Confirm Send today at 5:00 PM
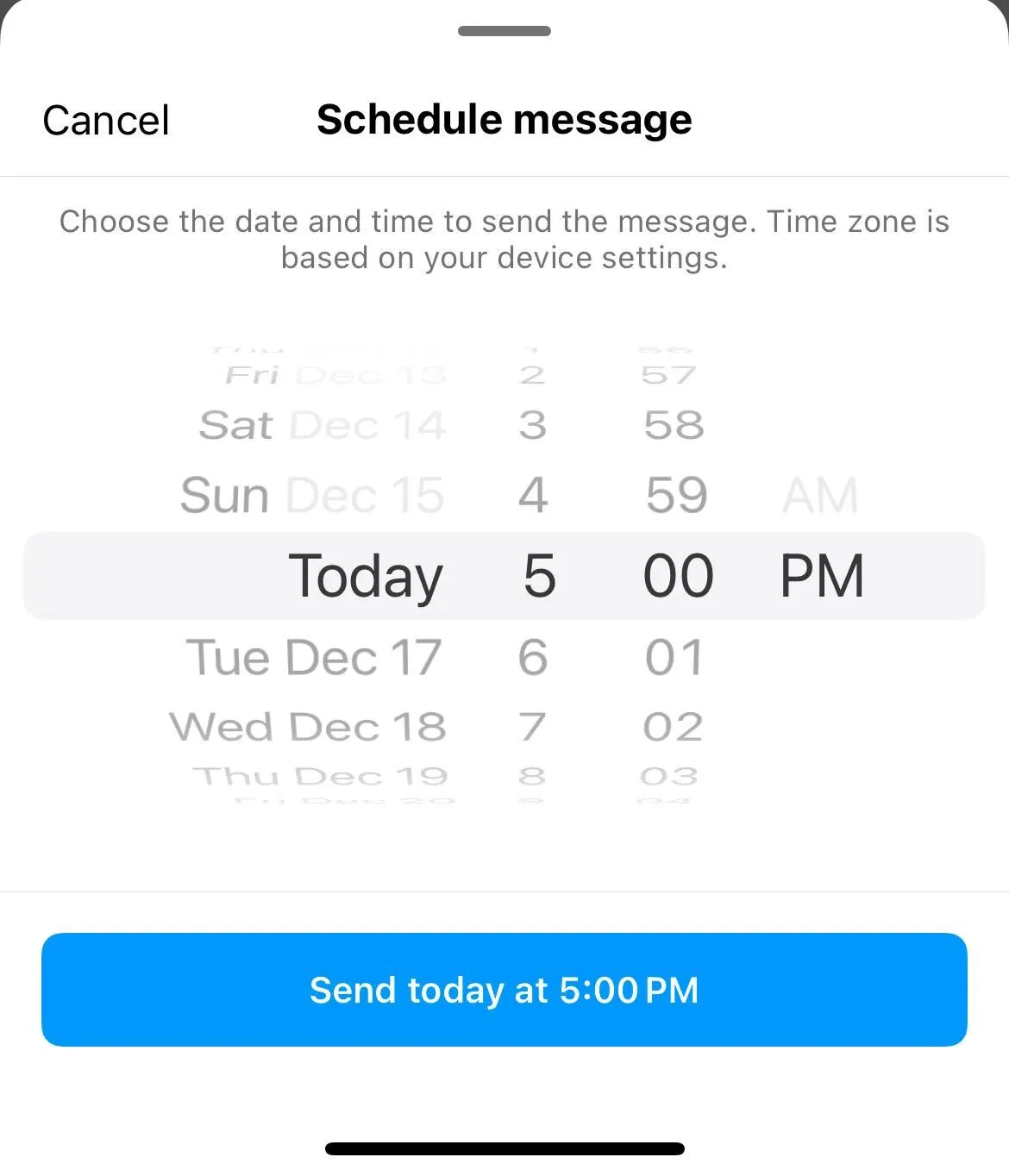 point(504,990)
